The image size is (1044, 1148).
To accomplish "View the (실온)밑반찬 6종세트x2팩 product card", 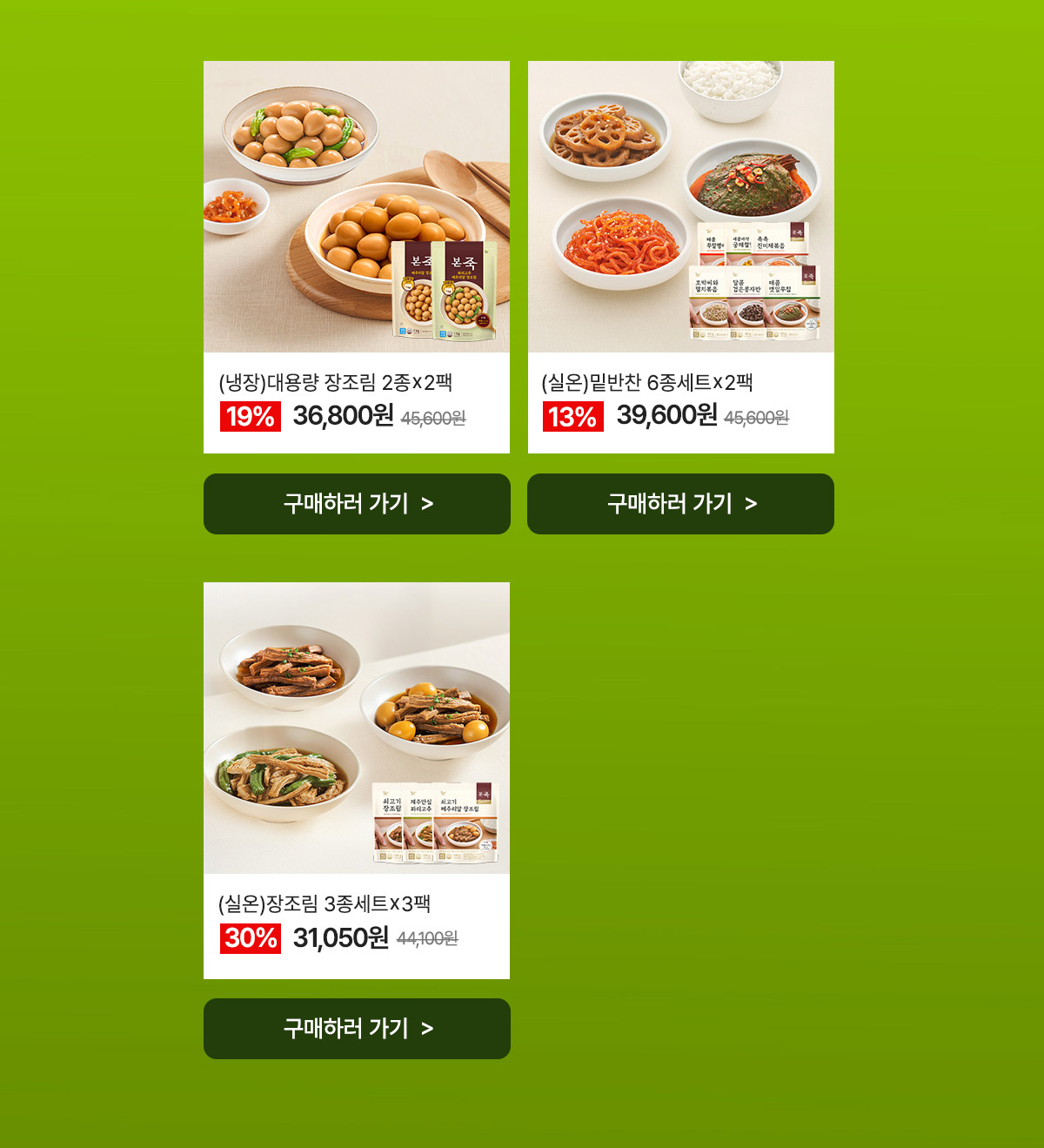I will point(680,257).
